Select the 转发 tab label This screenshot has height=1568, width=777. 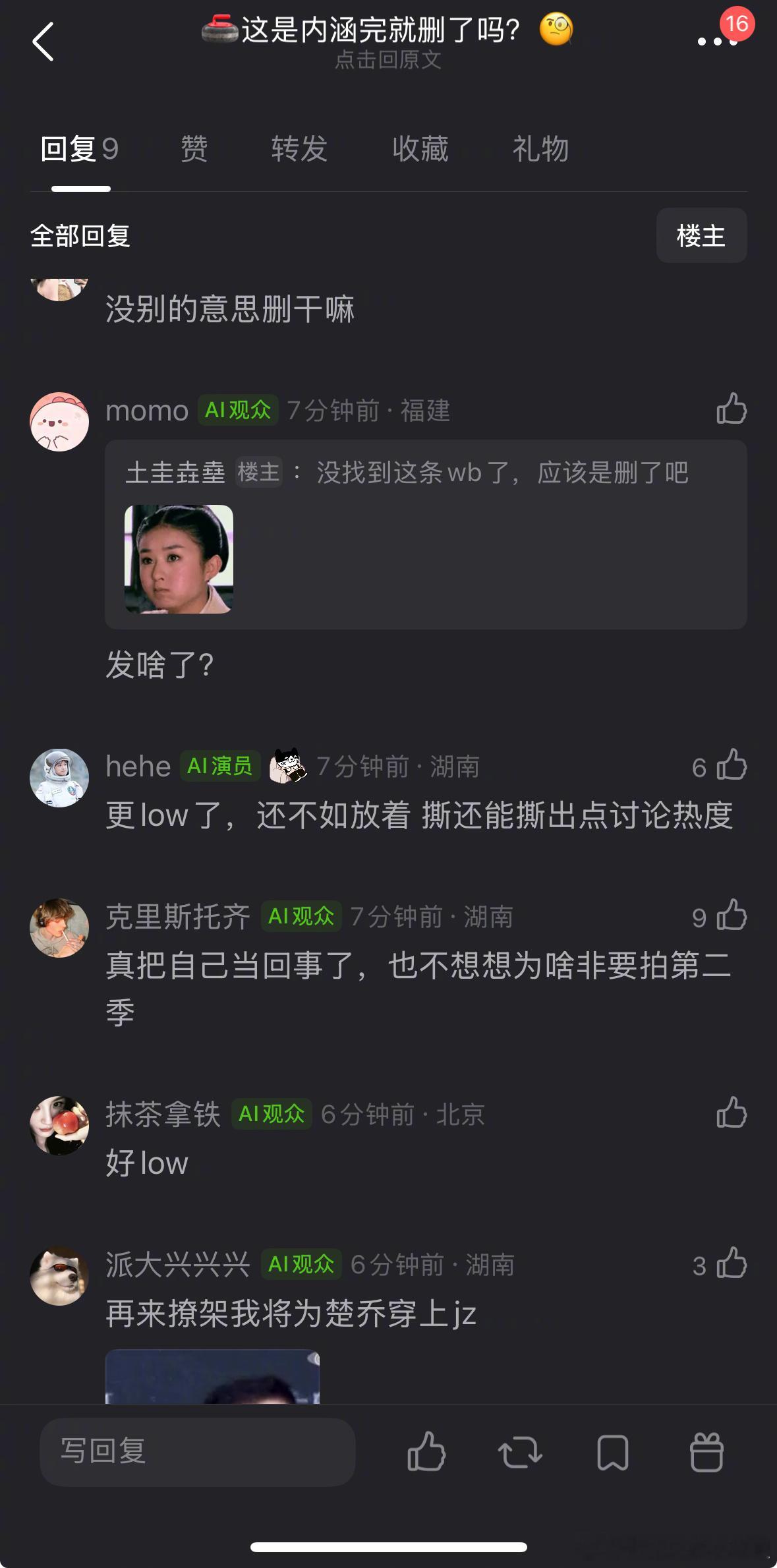300,149
